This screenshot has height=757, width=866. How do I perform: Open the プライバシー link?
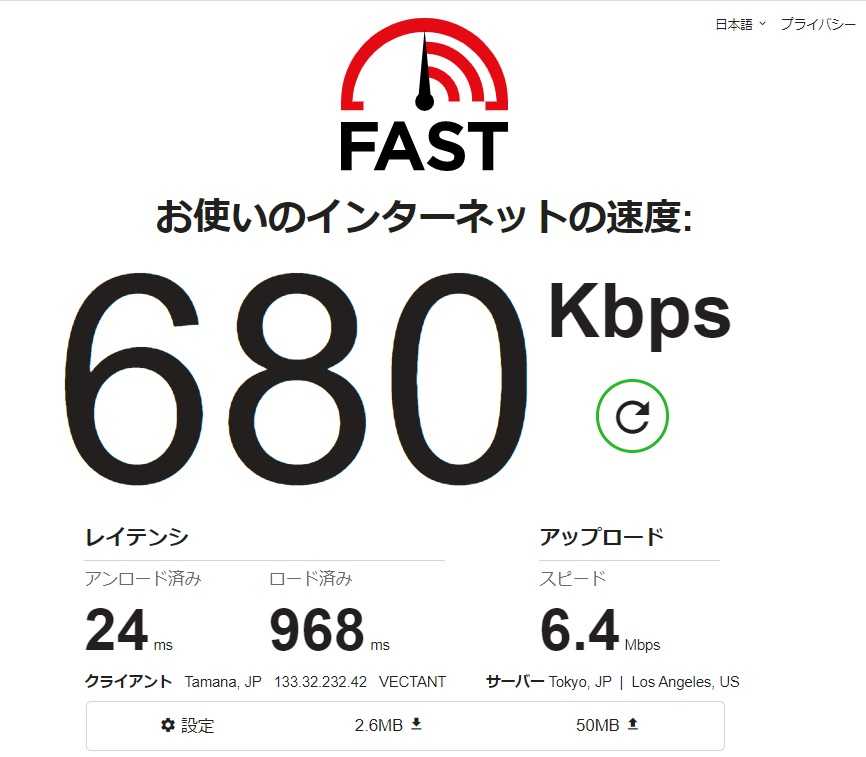pos(817,25)
